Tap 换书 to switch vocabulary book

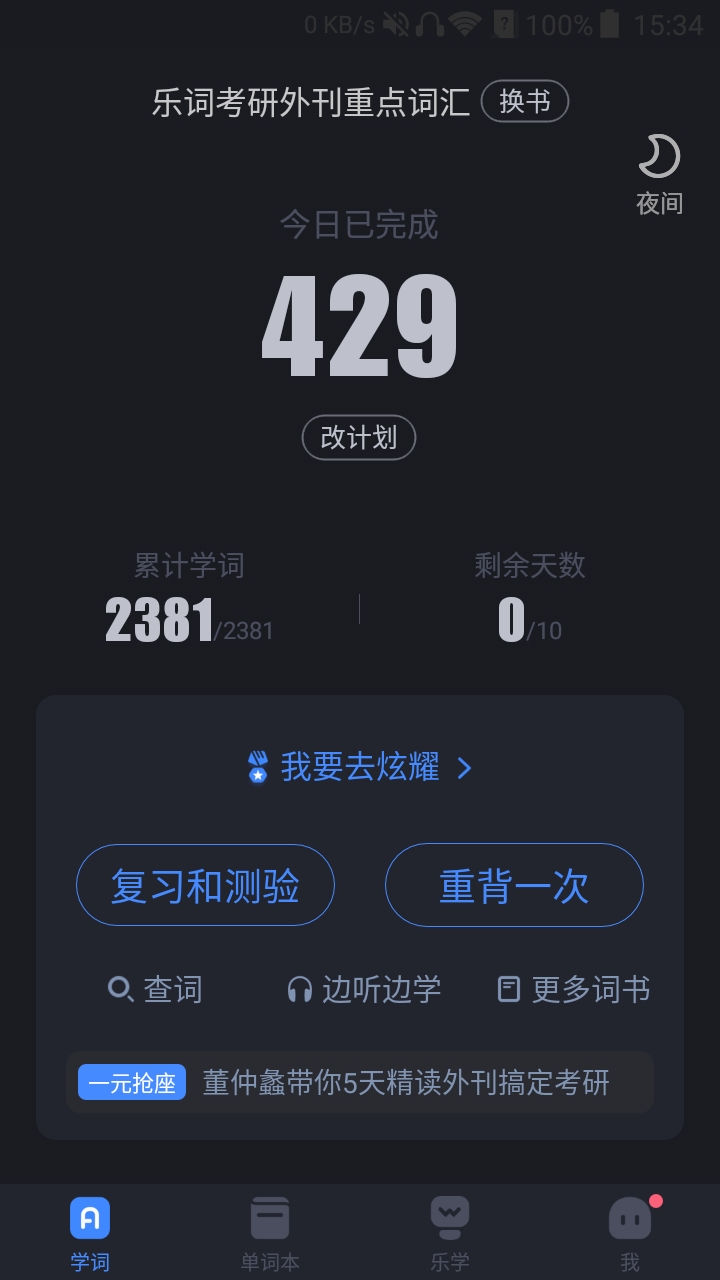524,102
